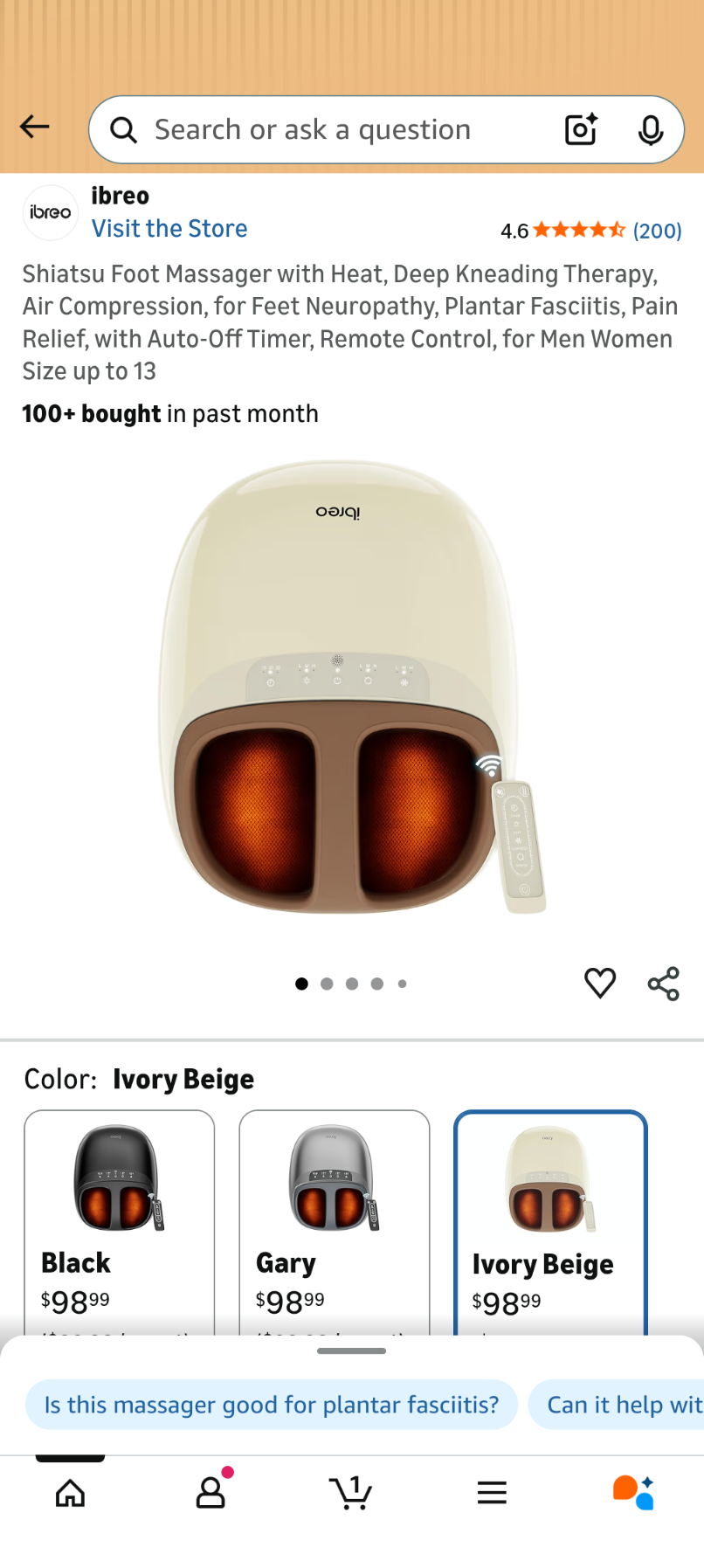Go to the Home tab
Screen dimensions: 704x1568
70,1493
